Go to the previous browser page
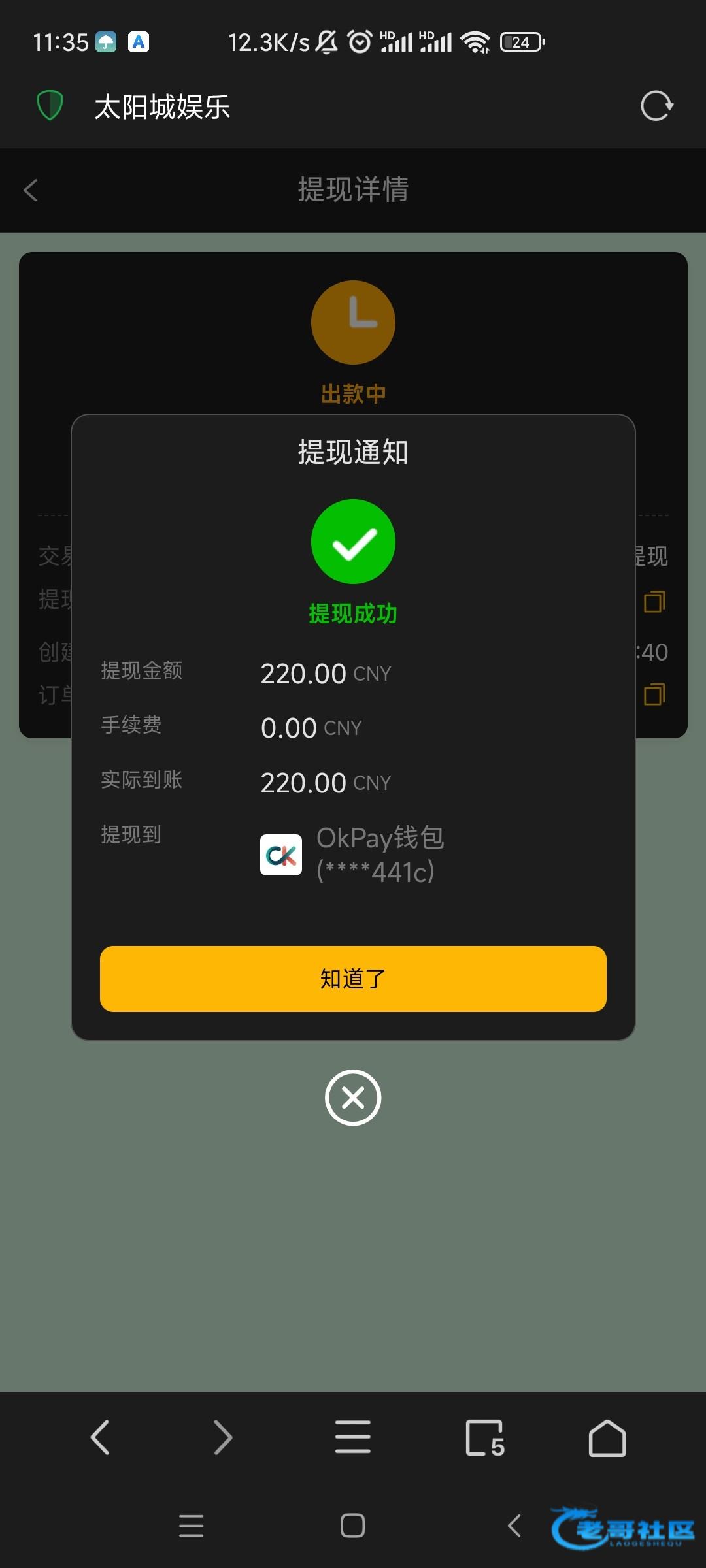The height and width of the screenshot is (1568, 706). coord(100,1437)
